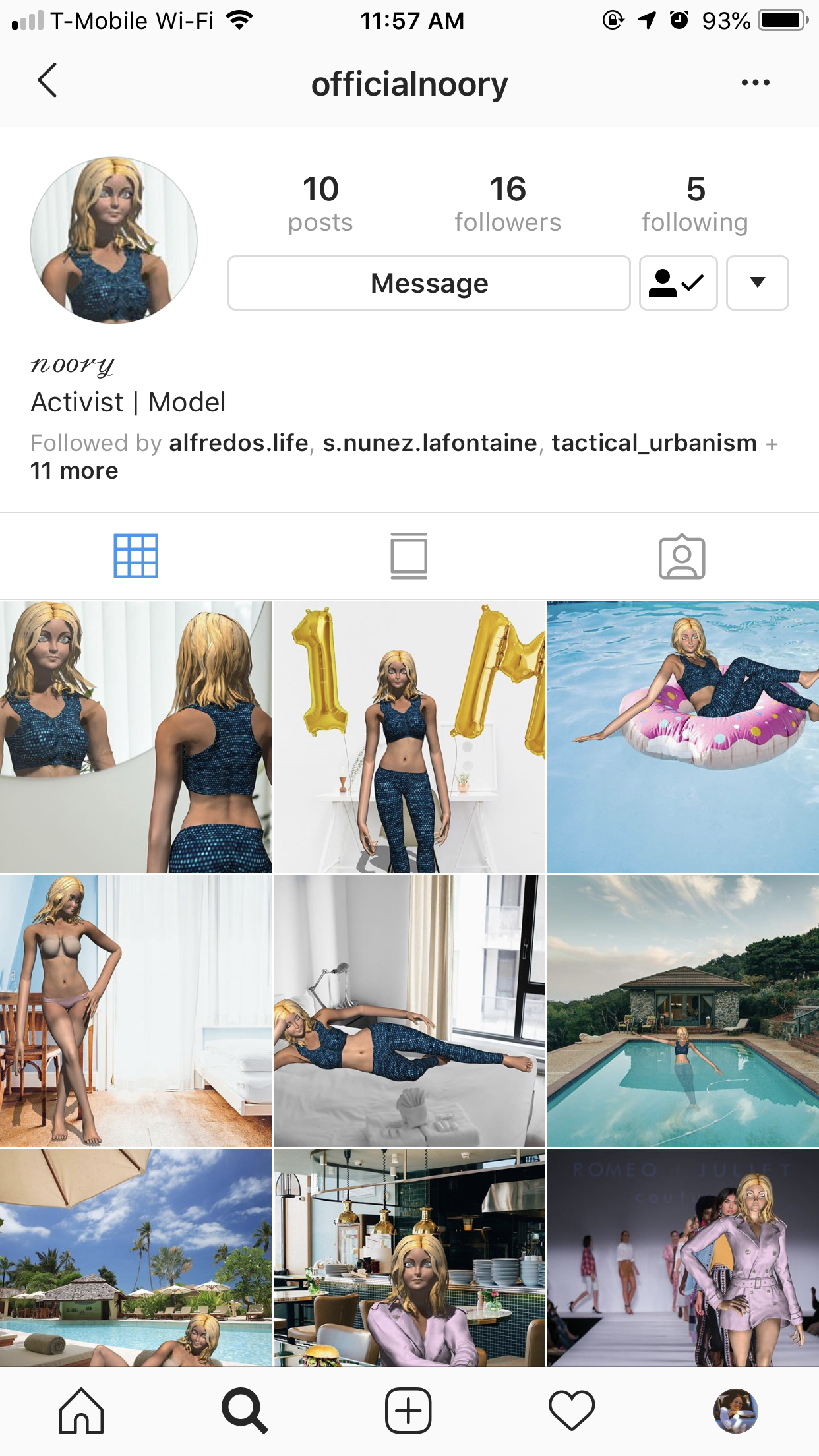Switch to grid view tab
The image size is (819, 1456).
click(136, 556)
